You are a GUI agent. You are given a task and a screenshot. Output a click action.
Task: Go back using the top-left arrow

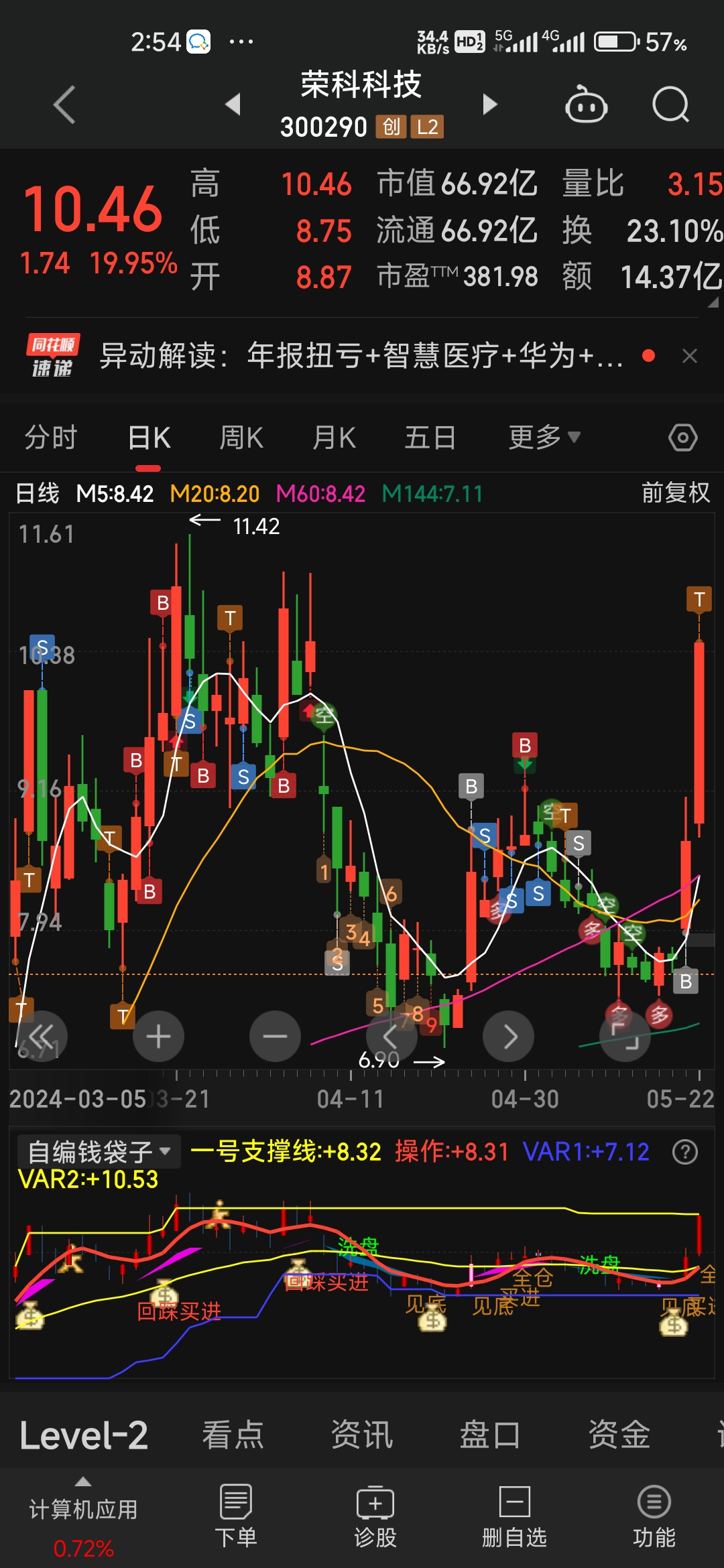[64, 105]
